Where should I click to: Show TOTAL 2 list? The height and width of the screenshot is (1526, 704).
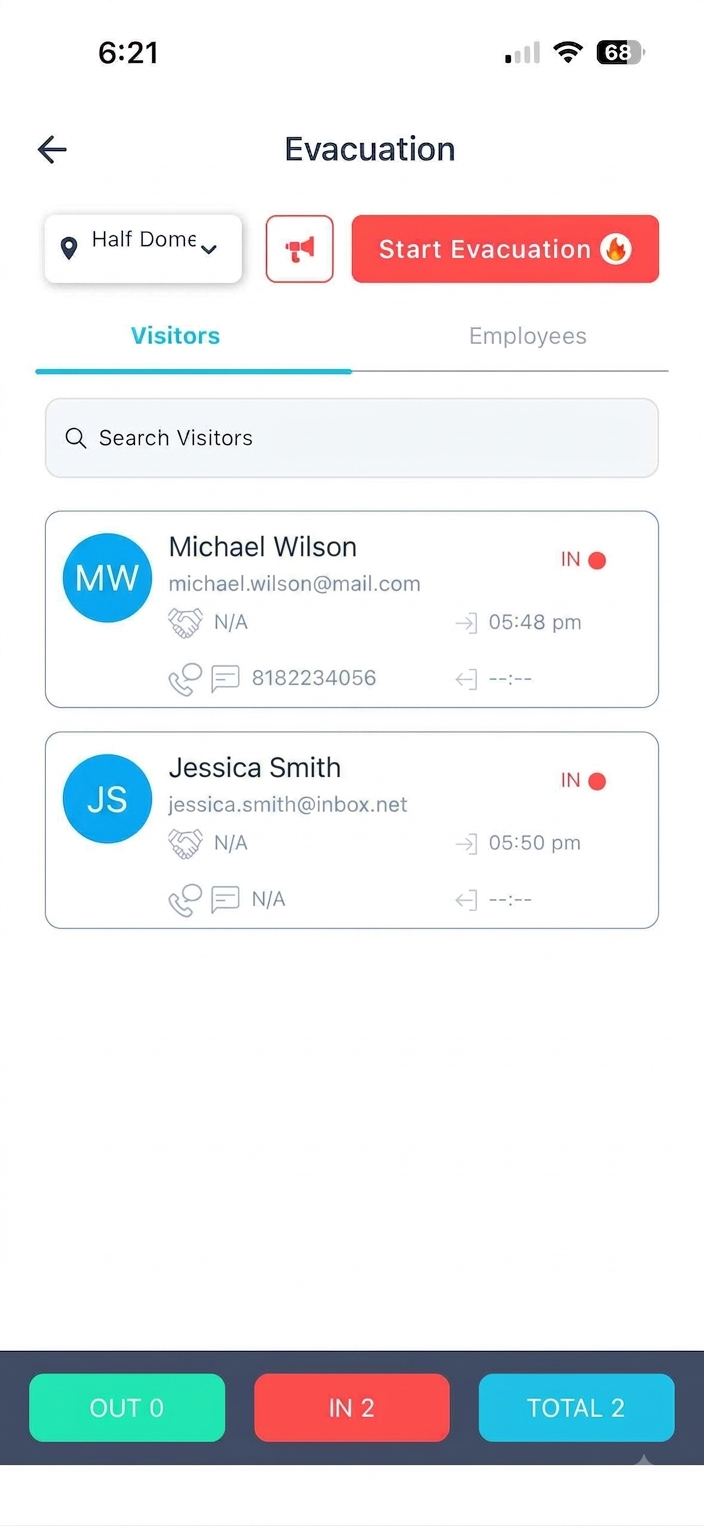(577, 1408)
